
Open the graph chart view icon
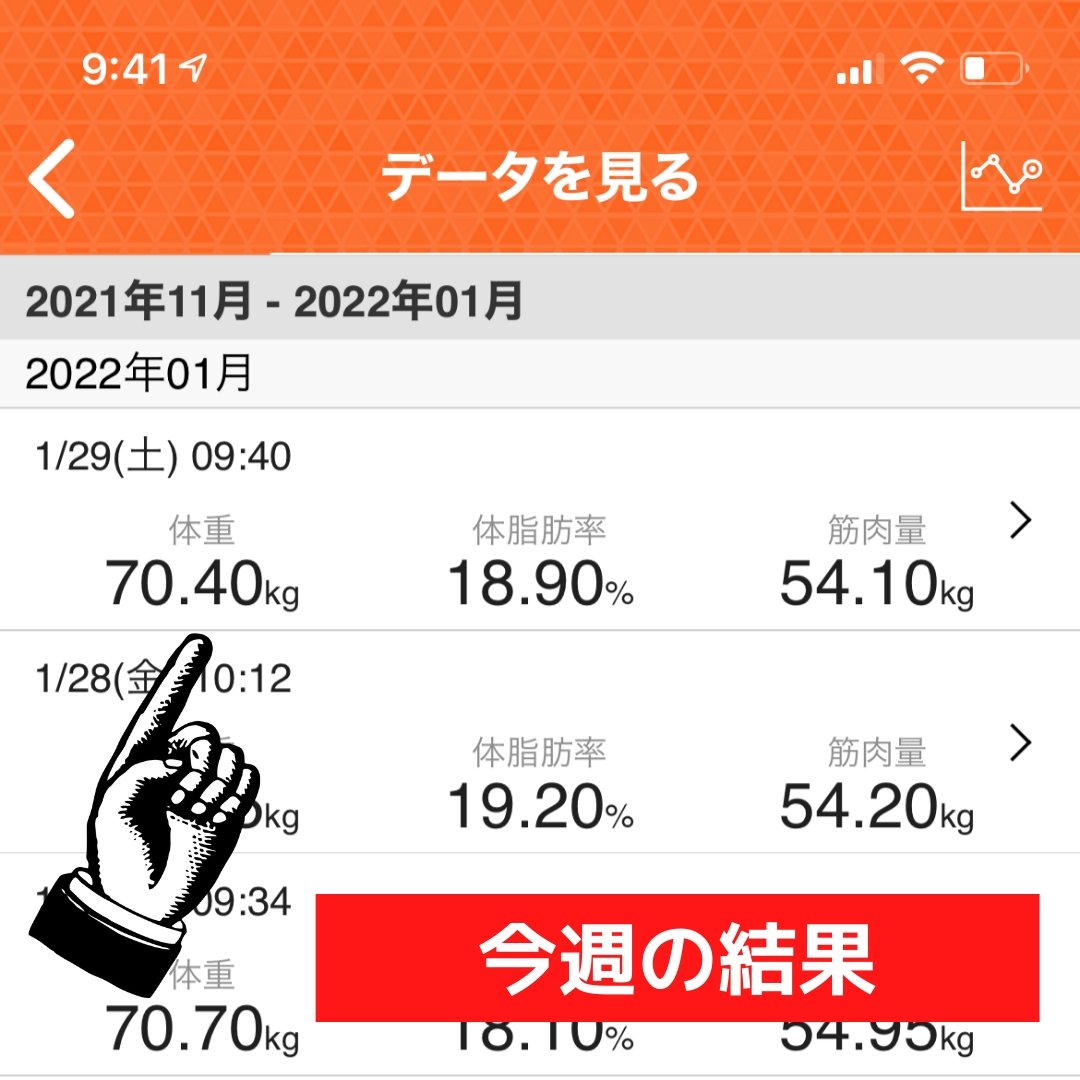pos(1001,177)
